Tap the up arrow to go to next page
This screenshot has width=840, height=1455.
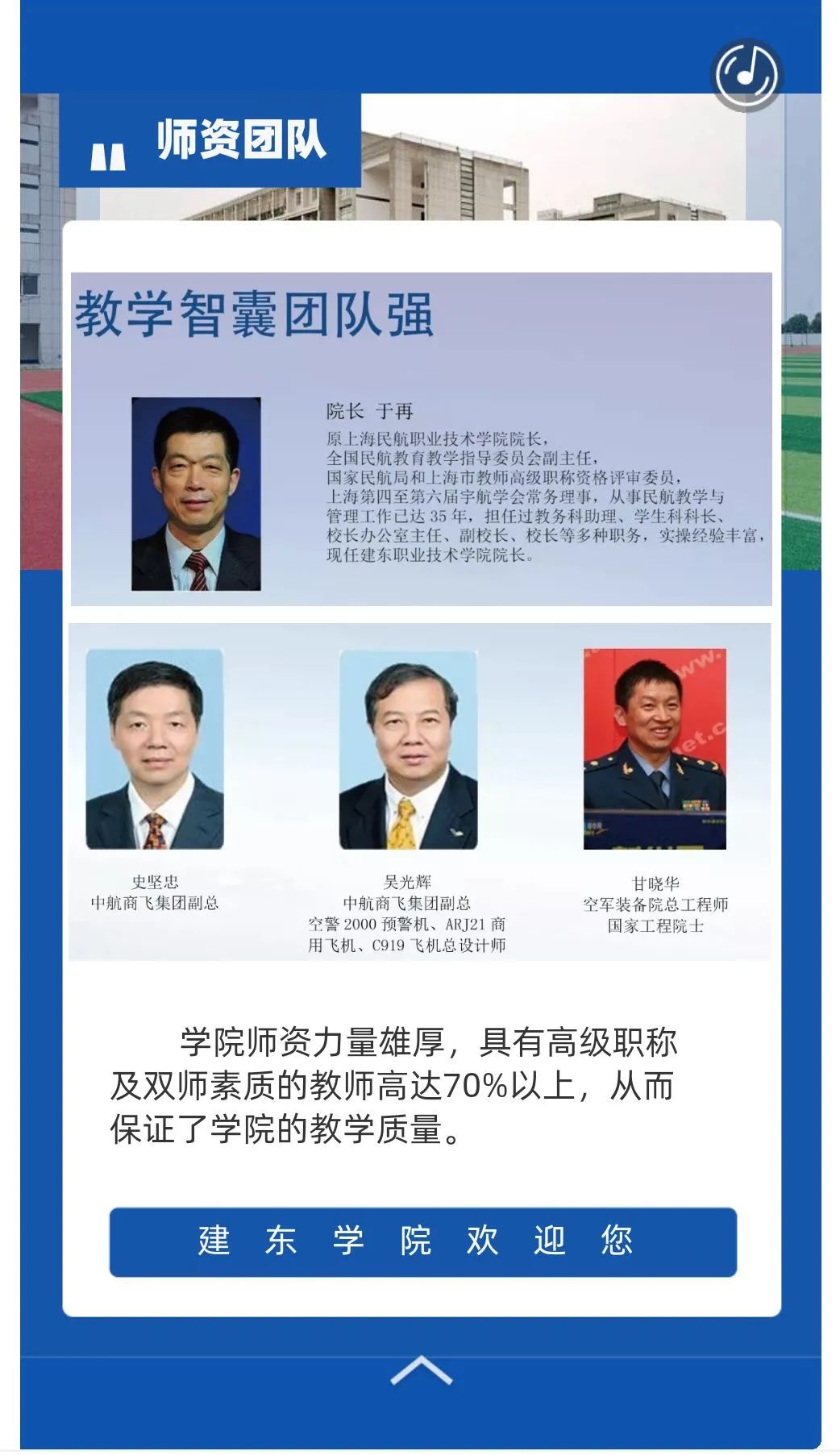(x=421, y=1370)
